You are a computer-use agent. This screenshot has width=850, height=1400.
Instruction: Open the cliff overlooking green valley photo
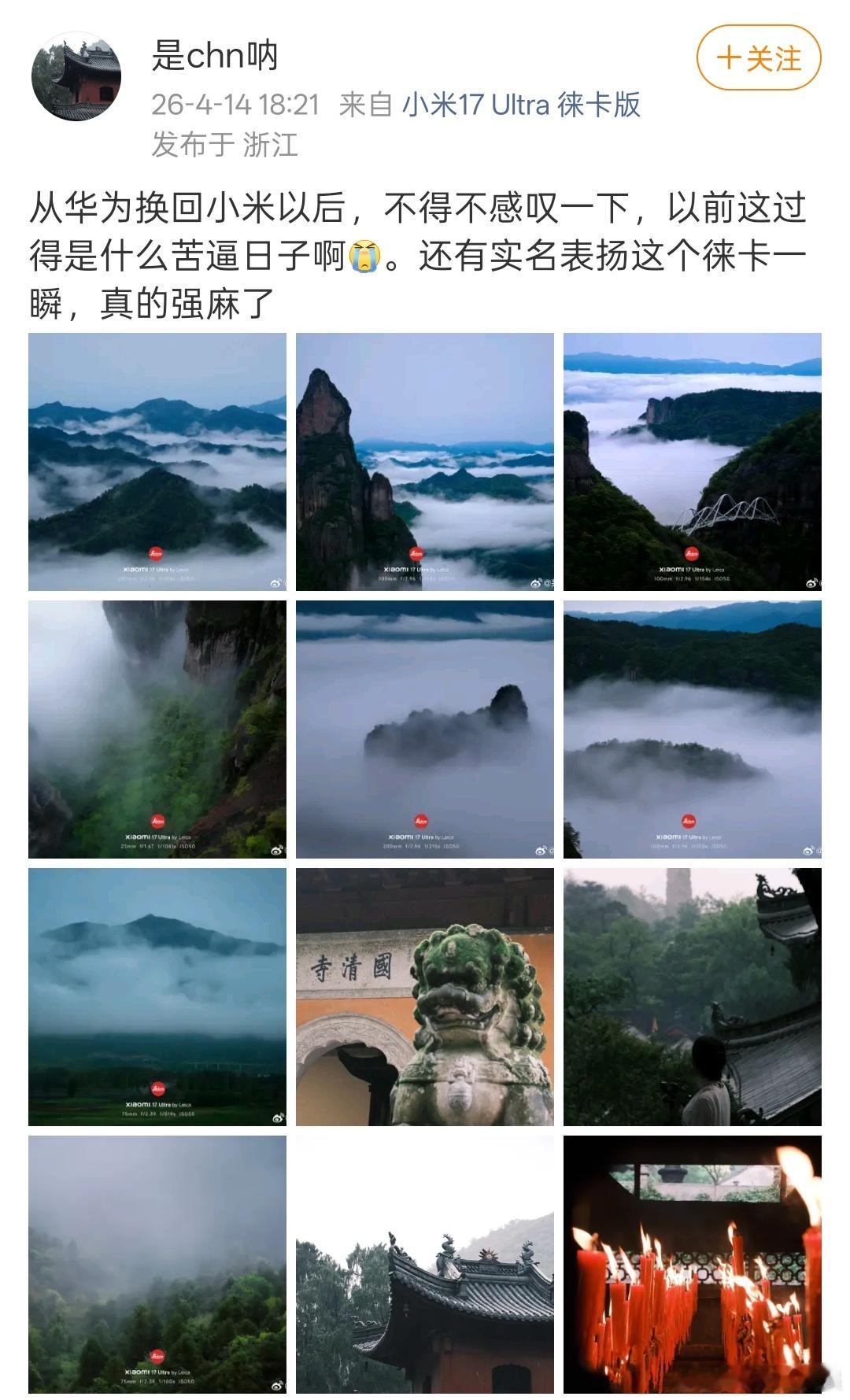[x=156, y=730]
